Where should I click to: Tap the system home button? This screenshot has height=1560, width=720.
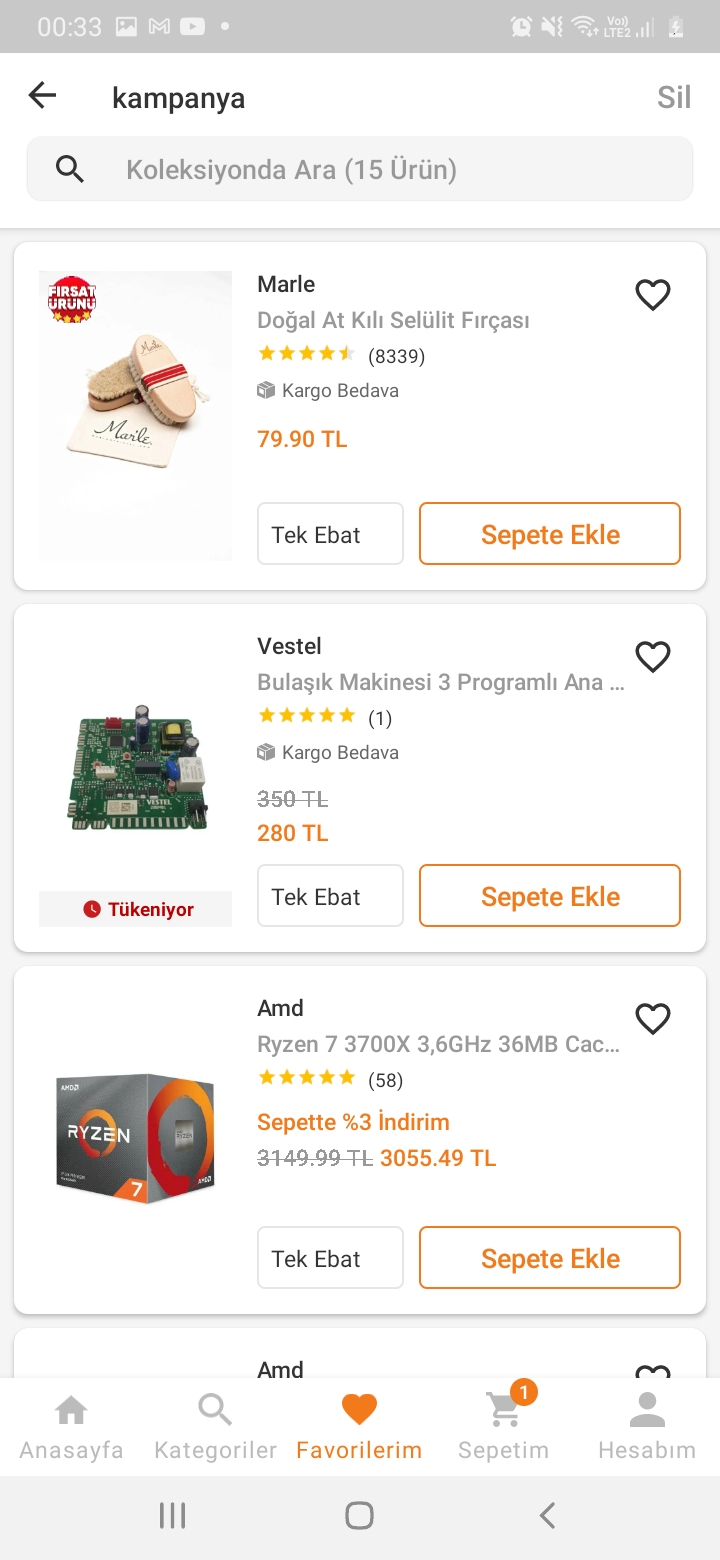pyautogui.click(x=359, y=1516)
